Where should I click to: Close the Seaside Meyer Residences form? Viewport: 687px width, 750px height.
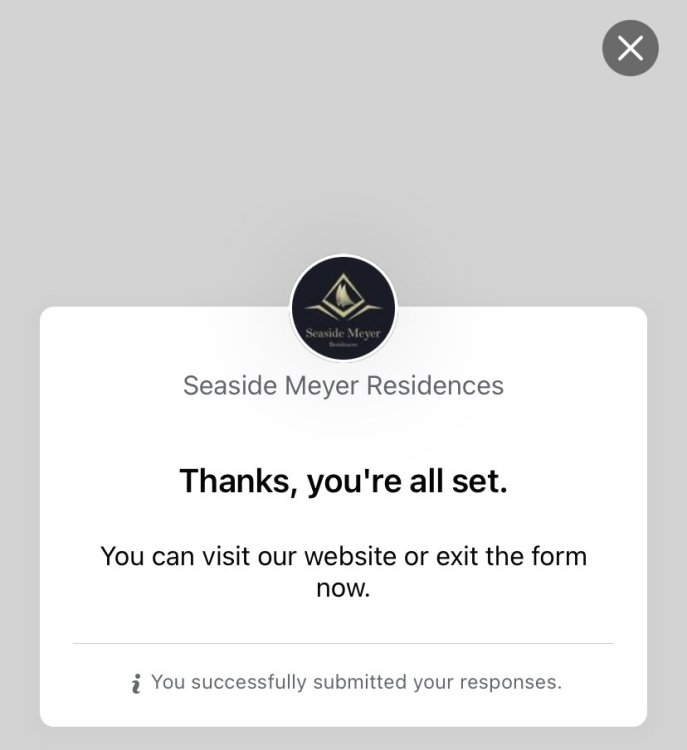pos(630,48)
